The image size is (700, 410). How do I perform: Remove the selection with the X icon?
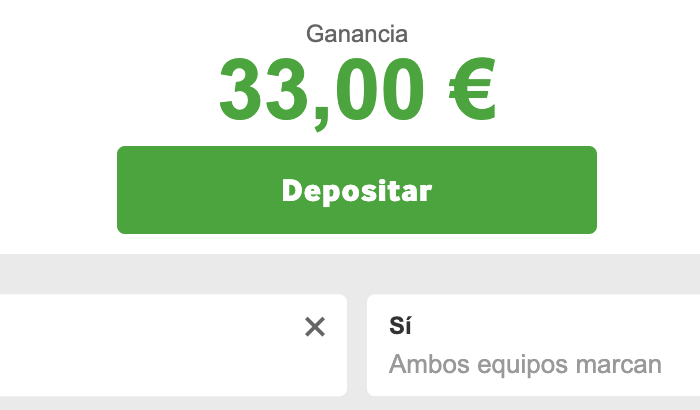(315, 327)
